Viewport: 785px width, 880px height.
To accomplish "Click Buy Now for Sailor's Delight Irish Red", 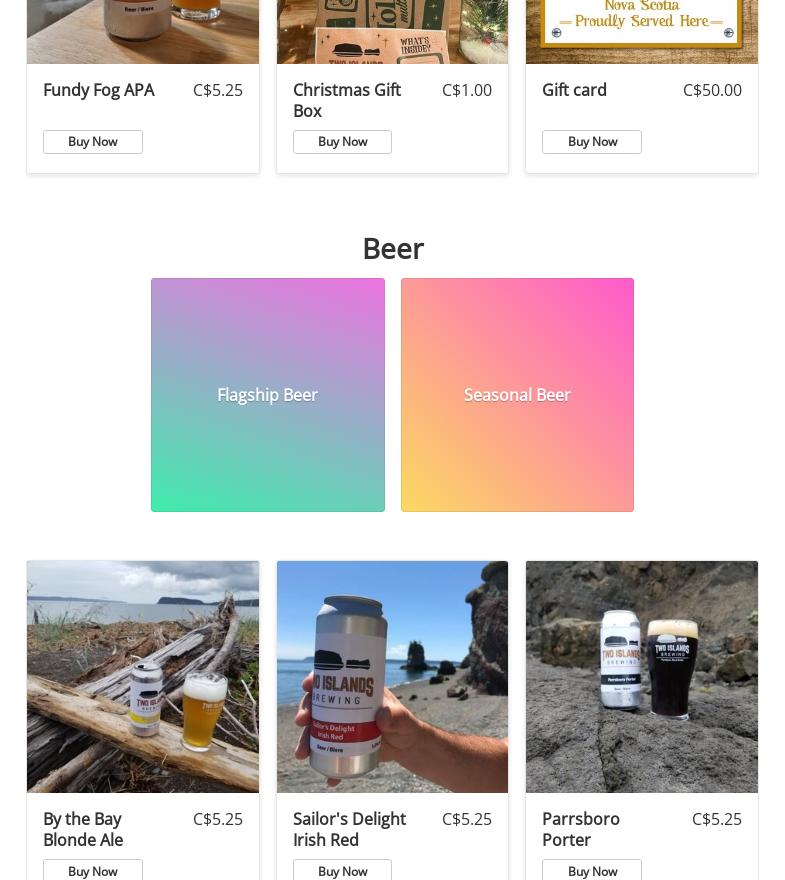I will [x=342, y=871].
